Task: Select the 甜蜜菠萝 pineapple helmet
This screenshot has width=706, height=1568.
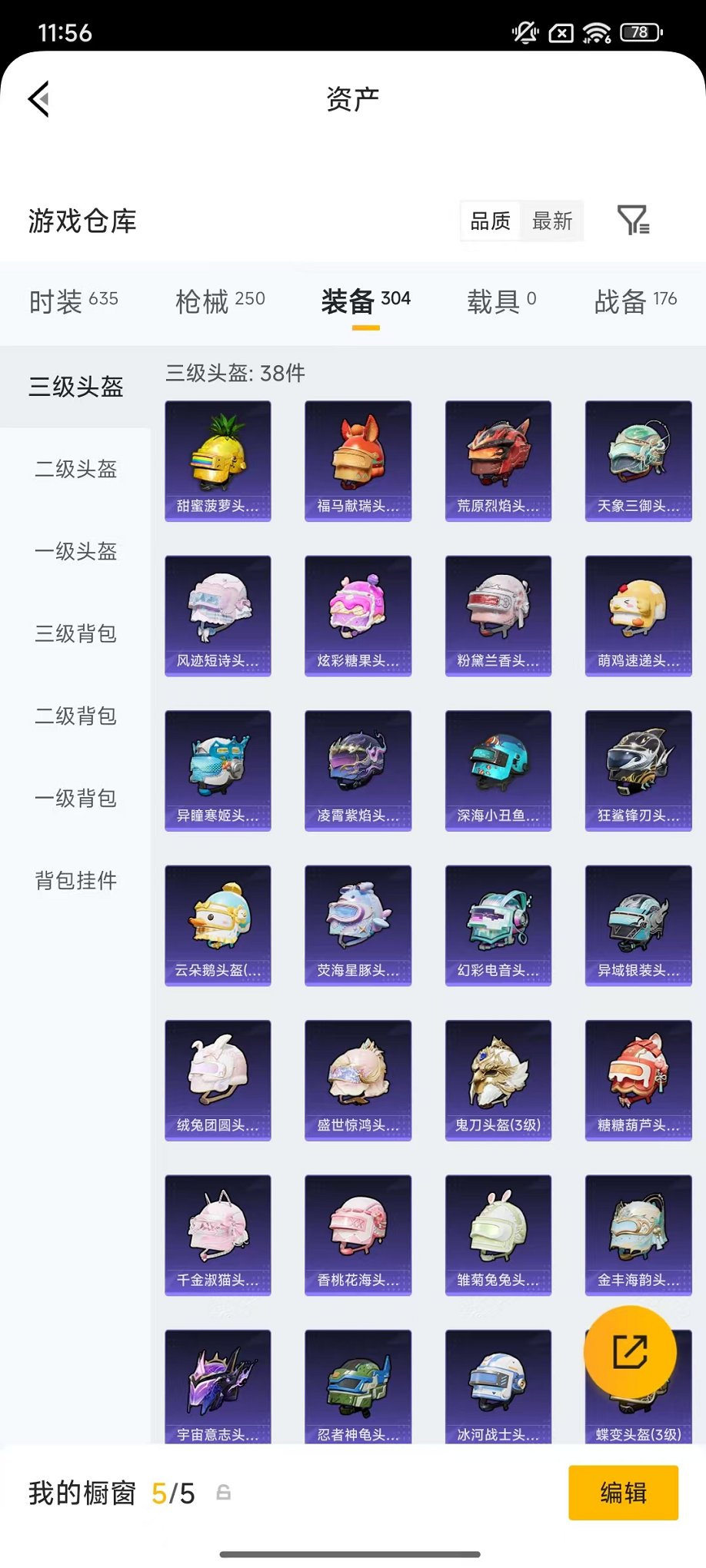Action: coord(218,460)
